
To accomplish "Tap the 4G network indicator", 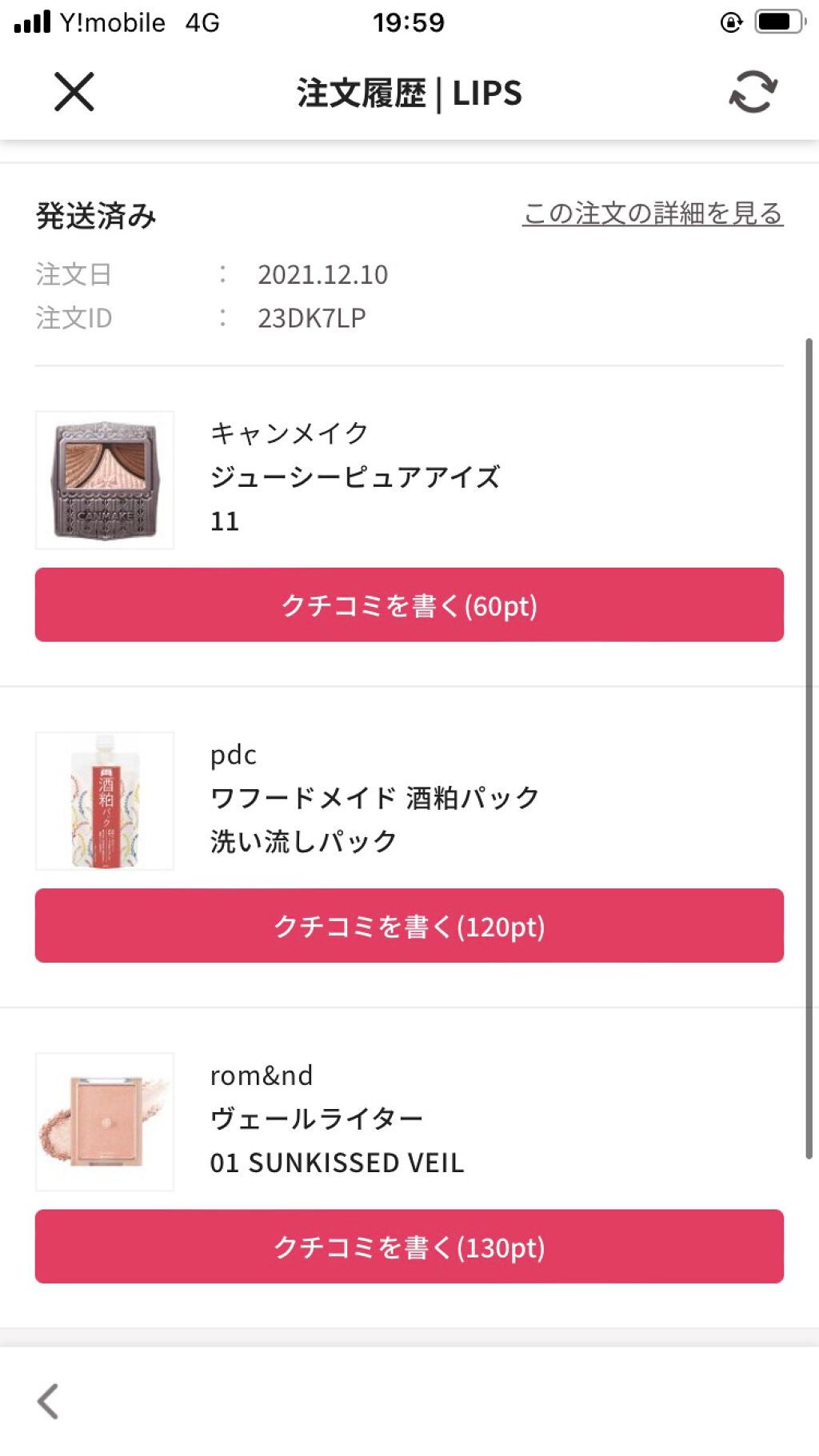I will pyautogui.click(x=202, y=22).
